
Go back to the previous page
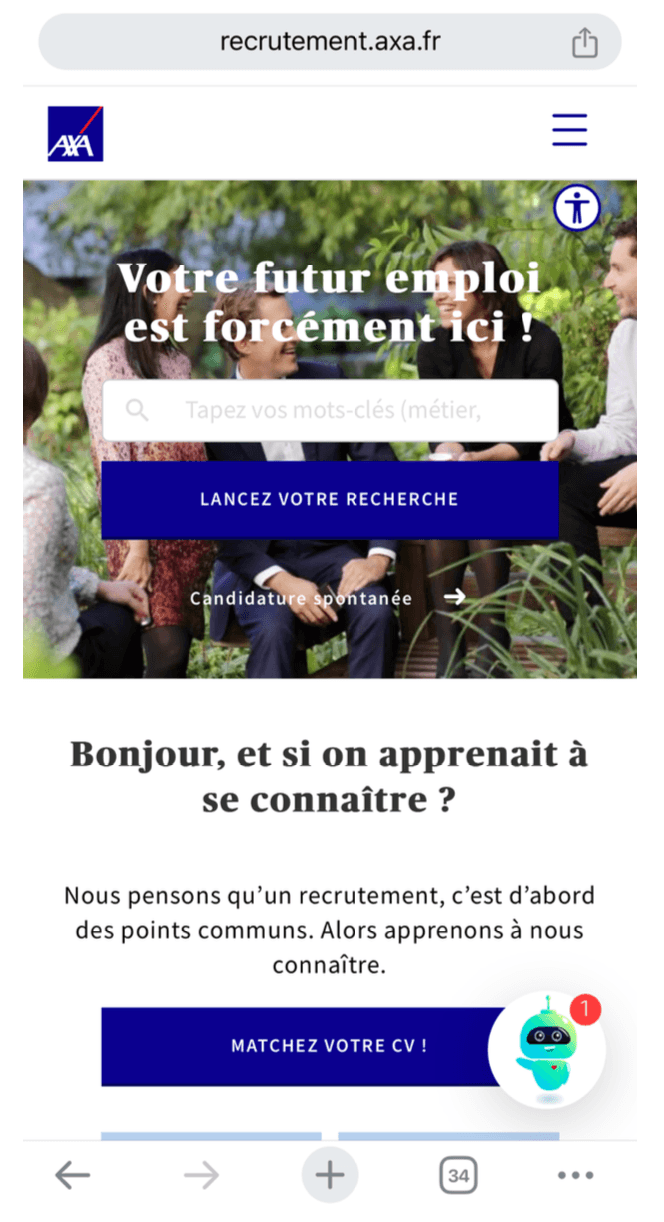tap(73, 1176)
